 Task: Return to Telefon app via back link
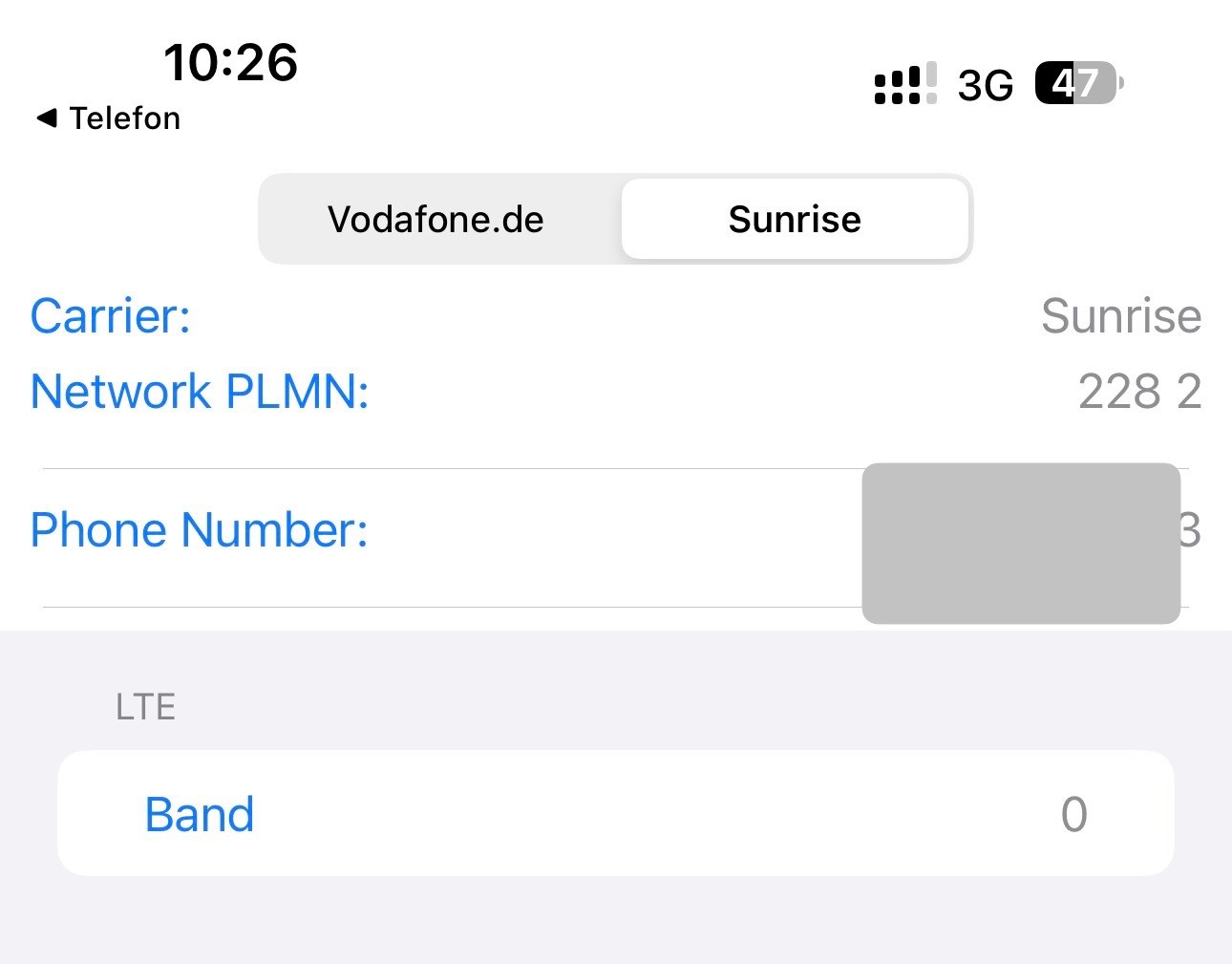pyautogui.click(x=109, y=118)
